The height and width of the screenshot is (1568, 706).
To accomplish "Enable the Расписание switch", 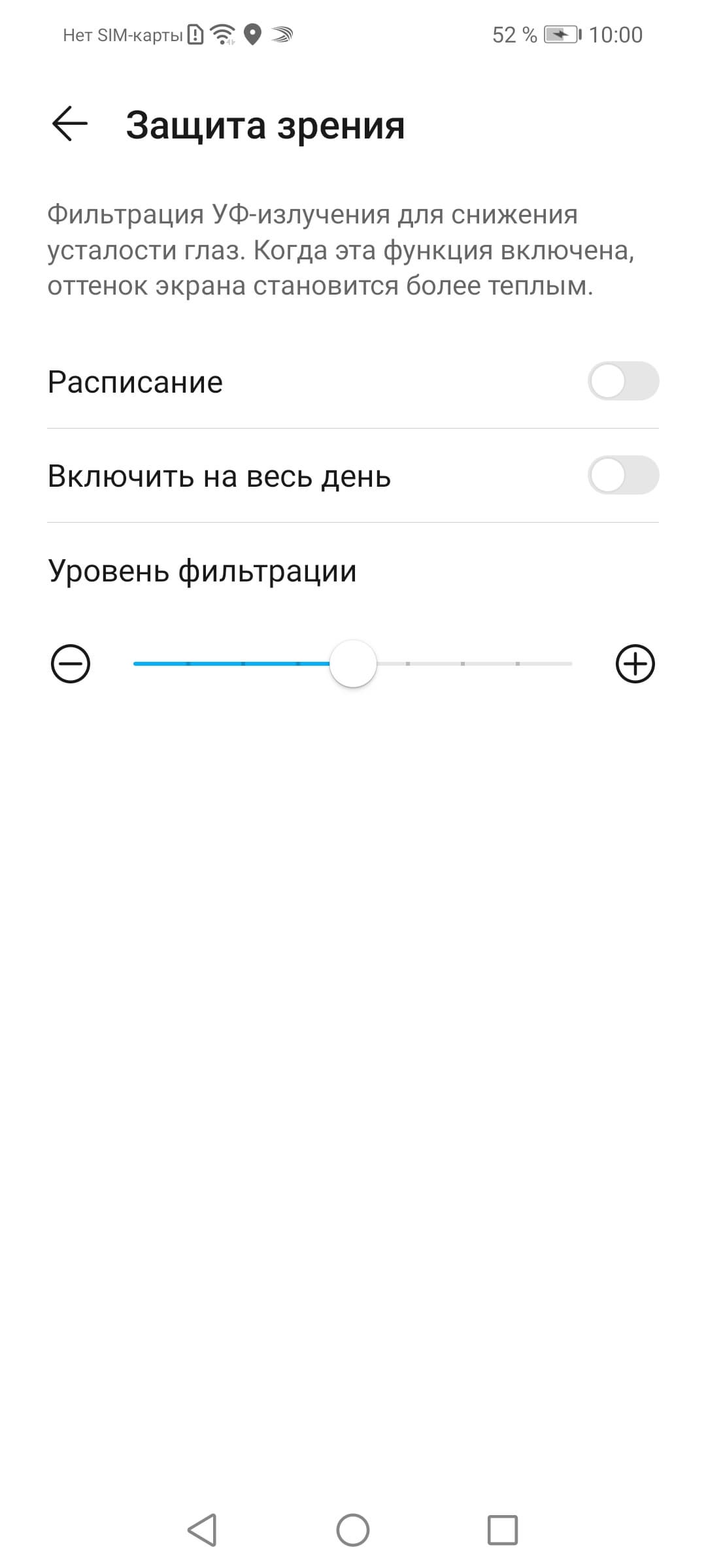I will coord(623,382).
